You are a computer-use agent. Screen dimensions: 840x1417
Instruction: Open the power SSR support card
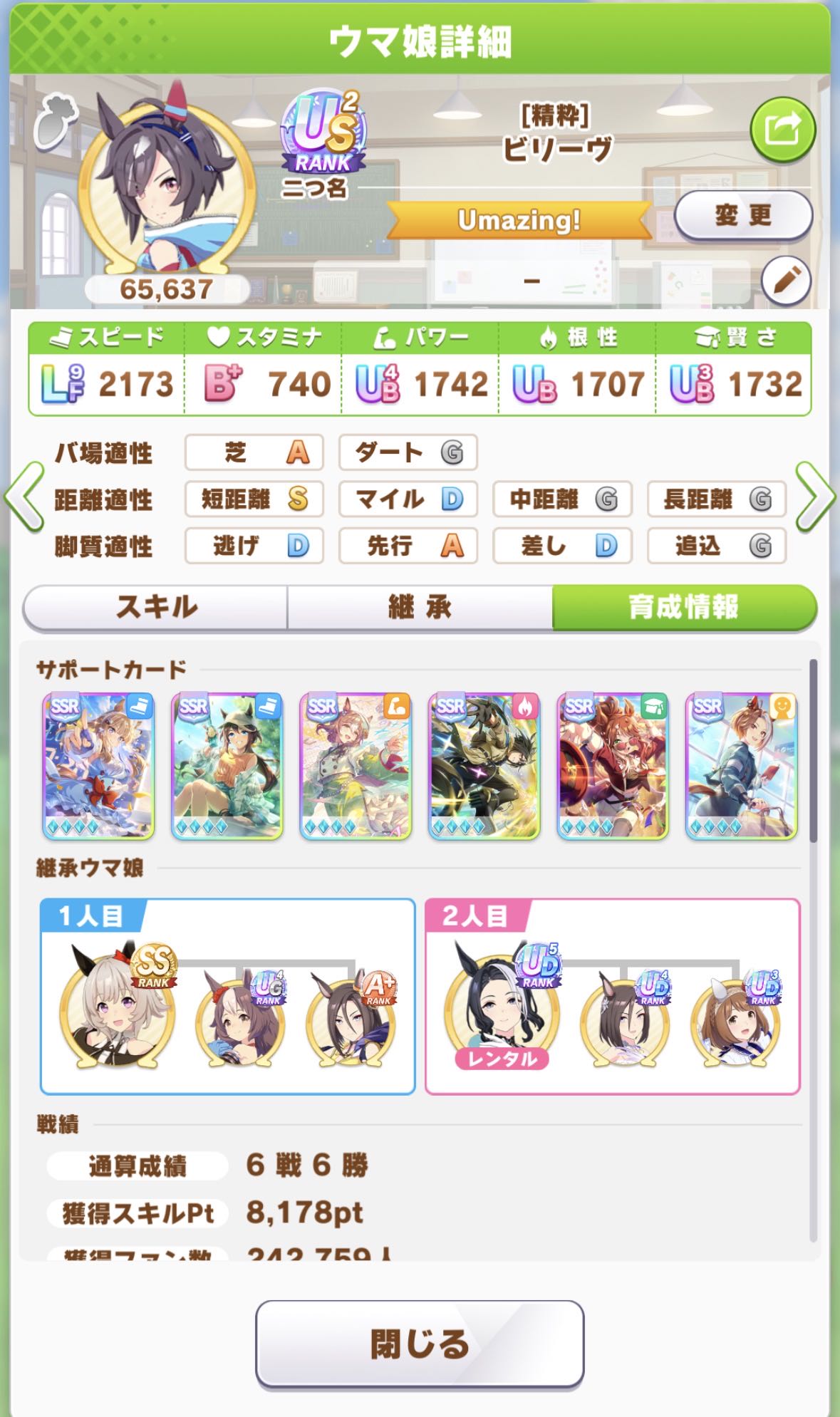(356, 765)
